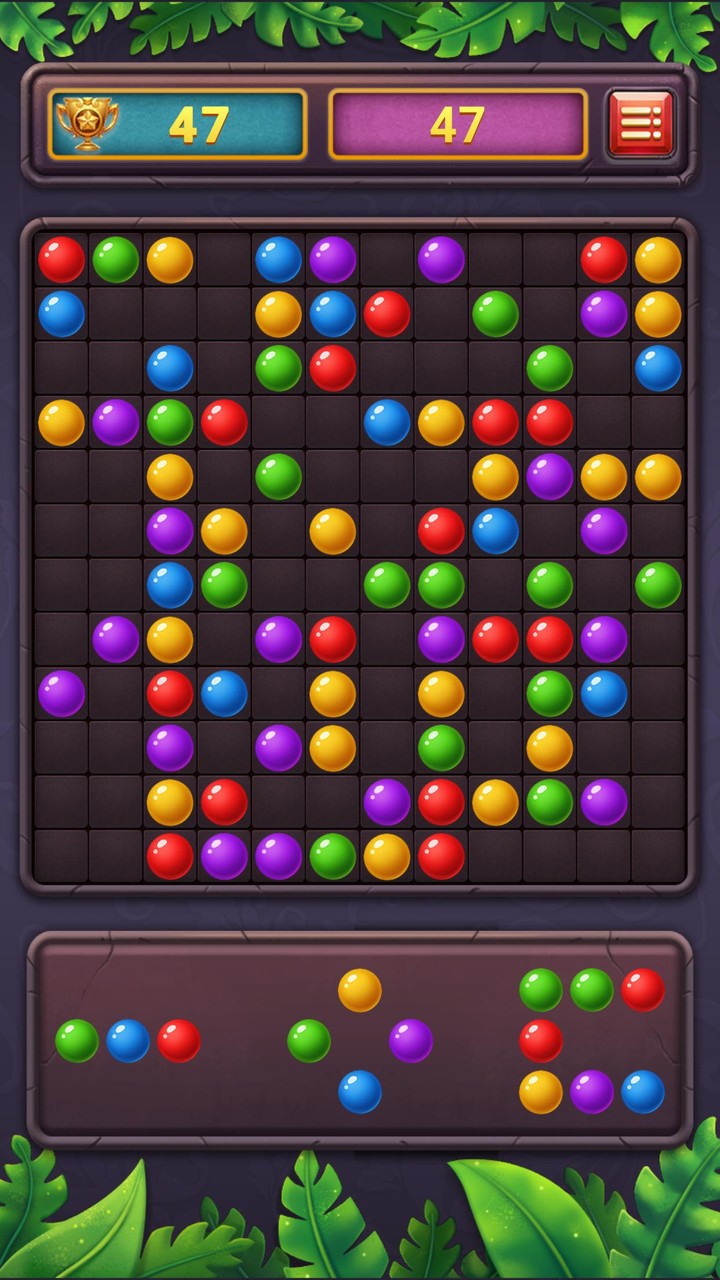Tap the blue ball on the right edge, third row

[x=657, y=367]
